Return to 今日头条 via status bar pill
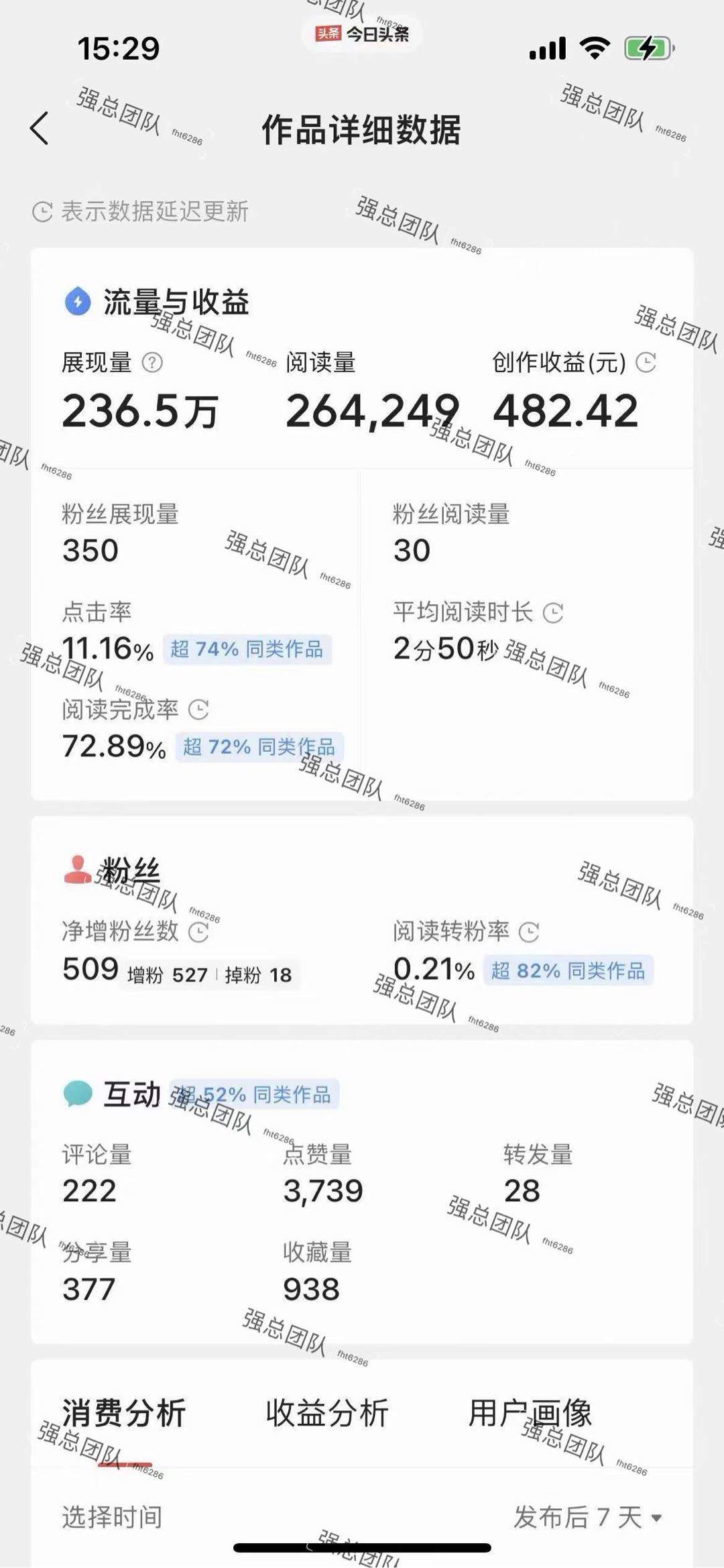 [x=363, y=34]
